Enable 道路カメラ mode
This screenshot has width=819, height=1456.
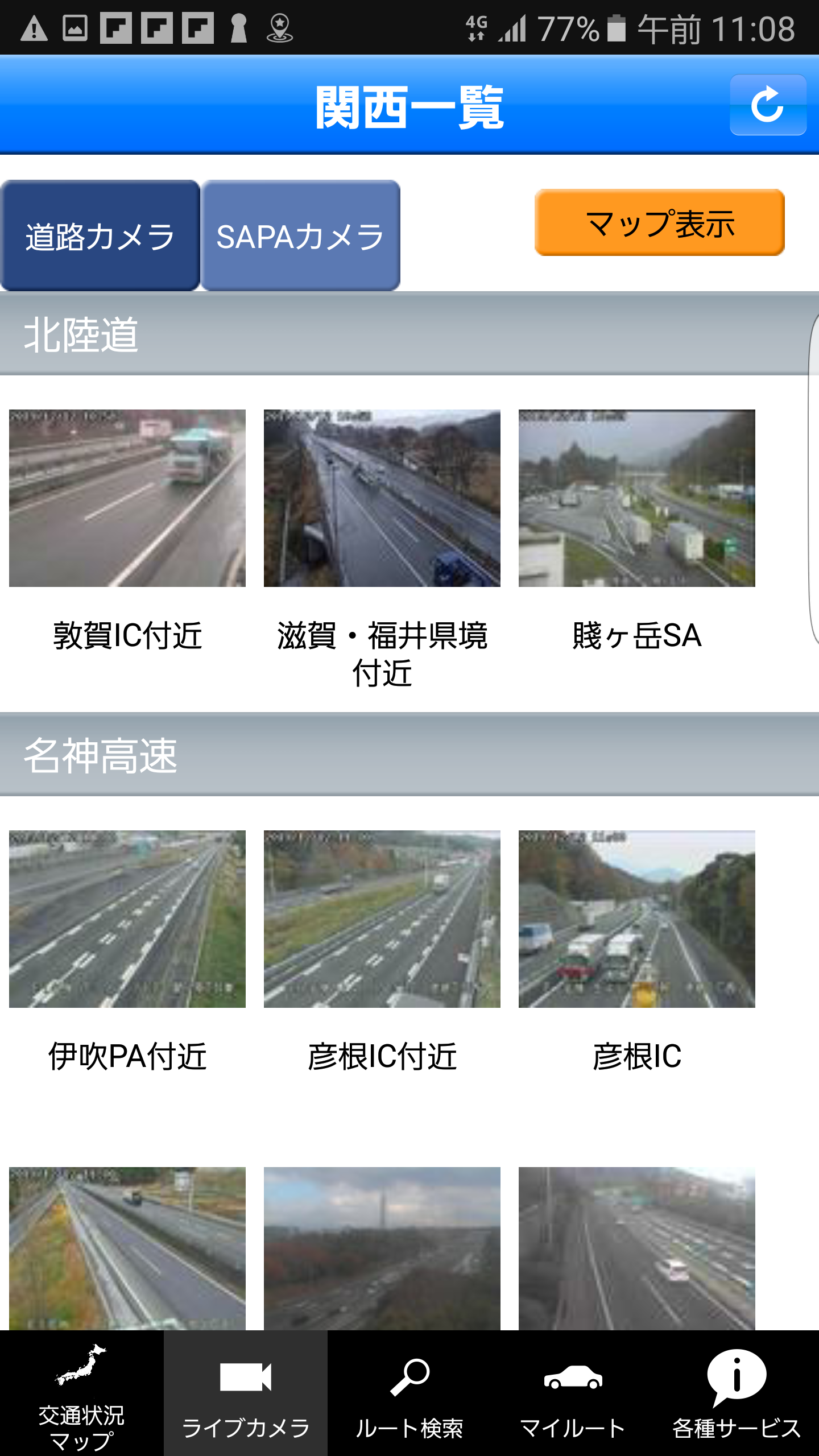tap(100, 234)
